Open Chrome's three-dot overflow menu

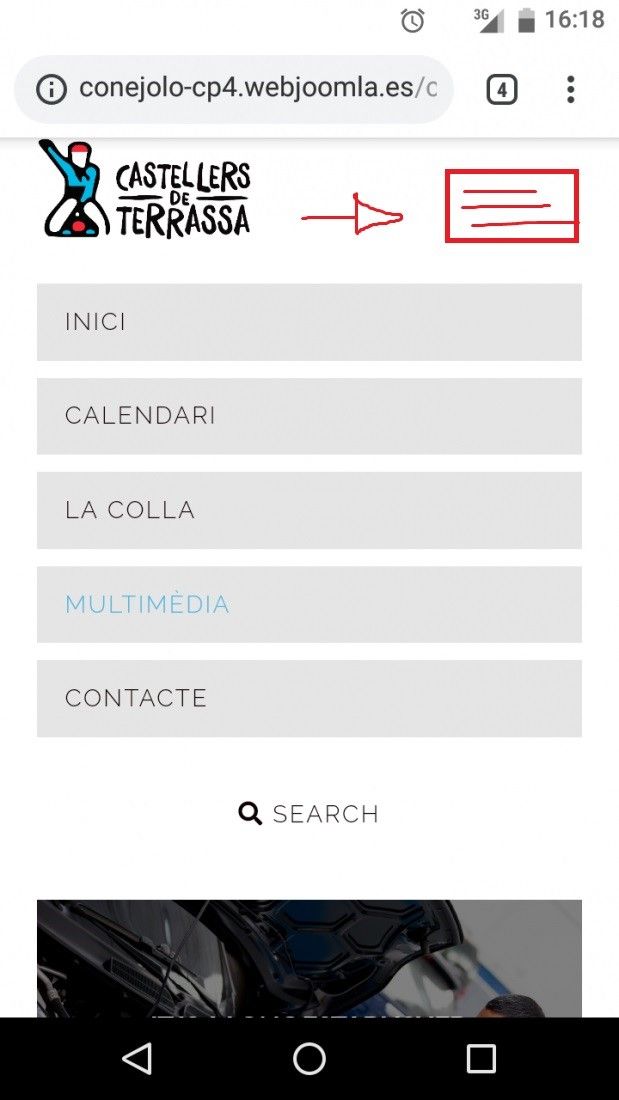point(571,90)
